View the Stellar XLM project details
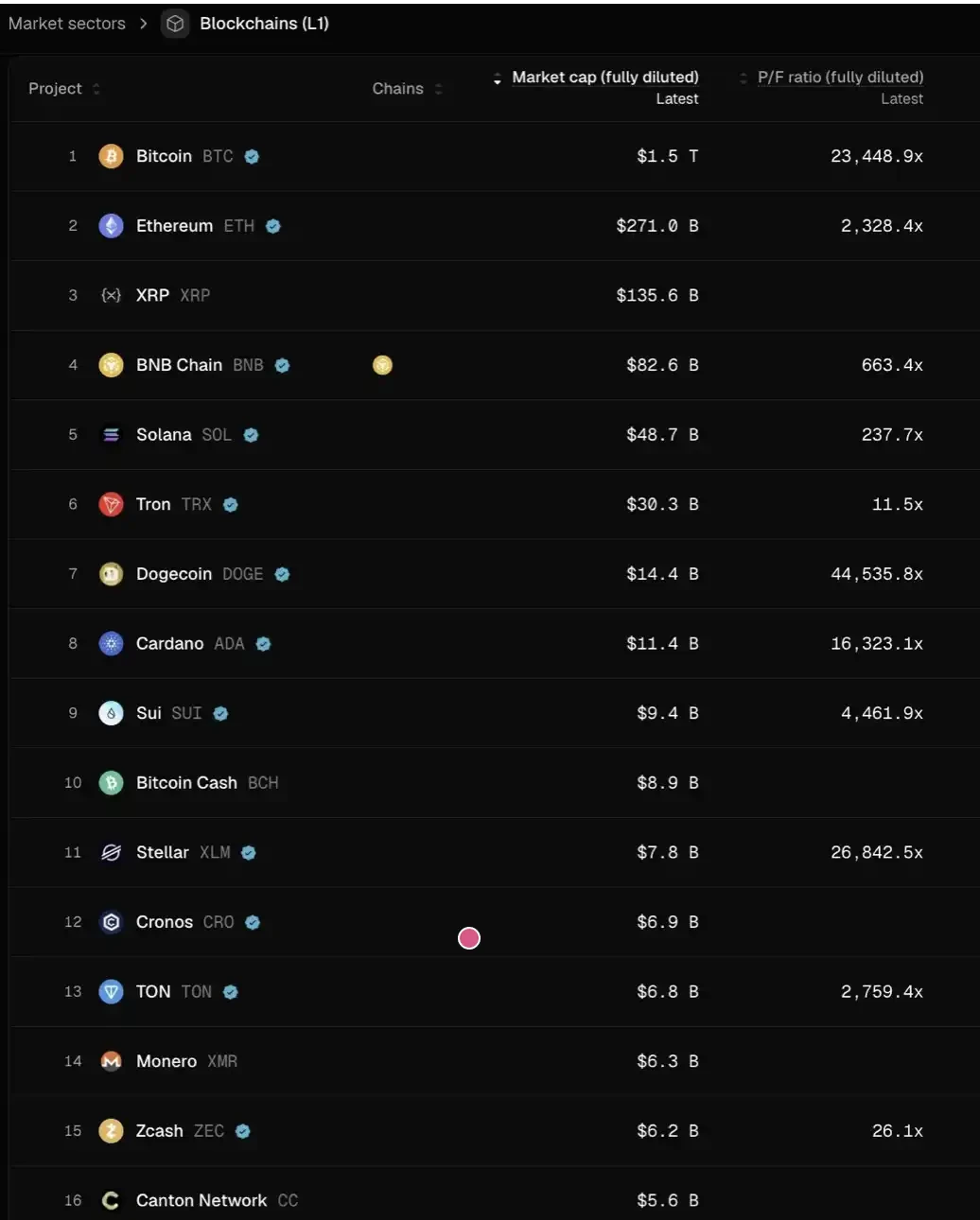The height and width of the screenshot is (1220, 980). click(163, 853)
